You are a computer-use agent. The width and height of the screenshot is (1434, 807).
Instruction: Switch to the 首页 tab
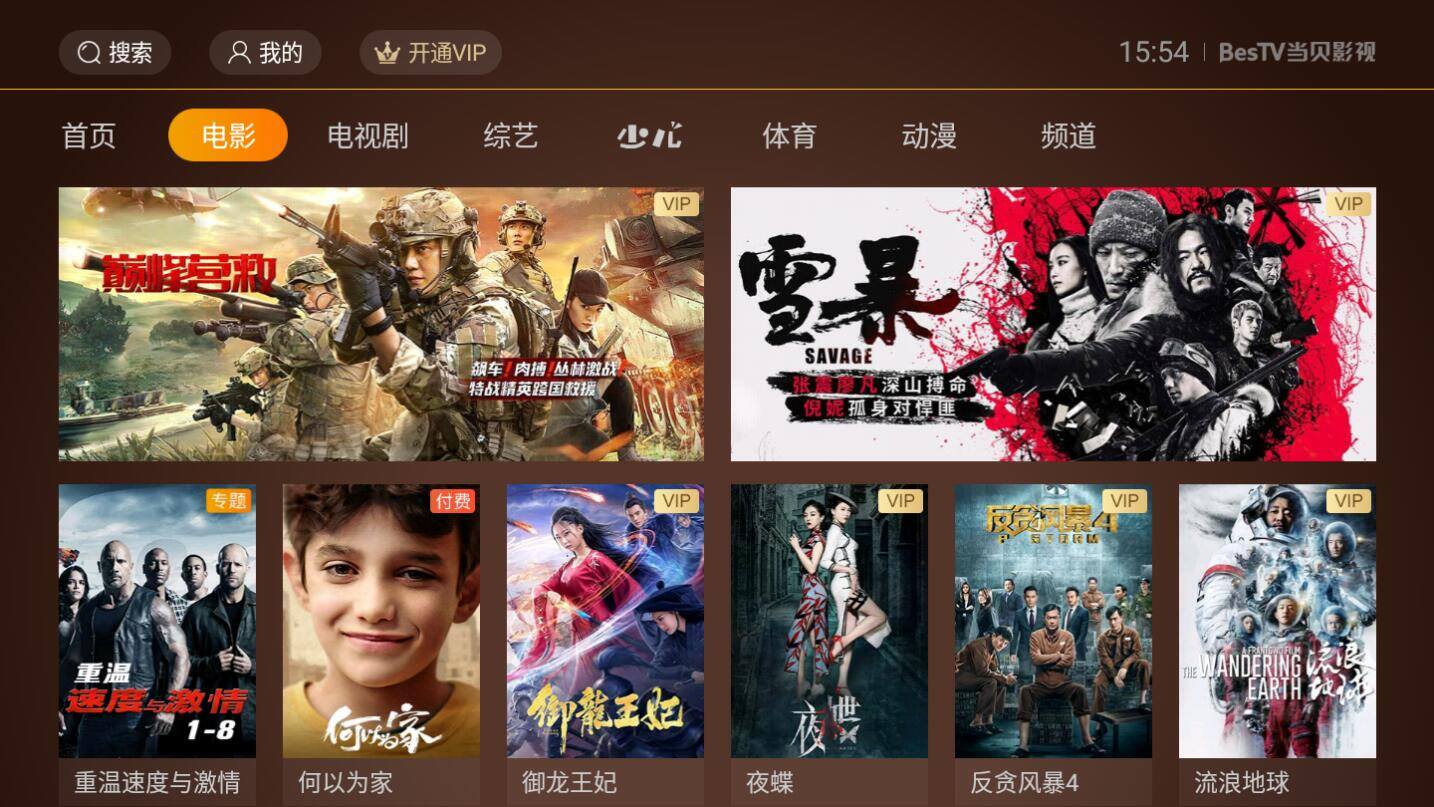pyautogui.click(x=89, y=136)
